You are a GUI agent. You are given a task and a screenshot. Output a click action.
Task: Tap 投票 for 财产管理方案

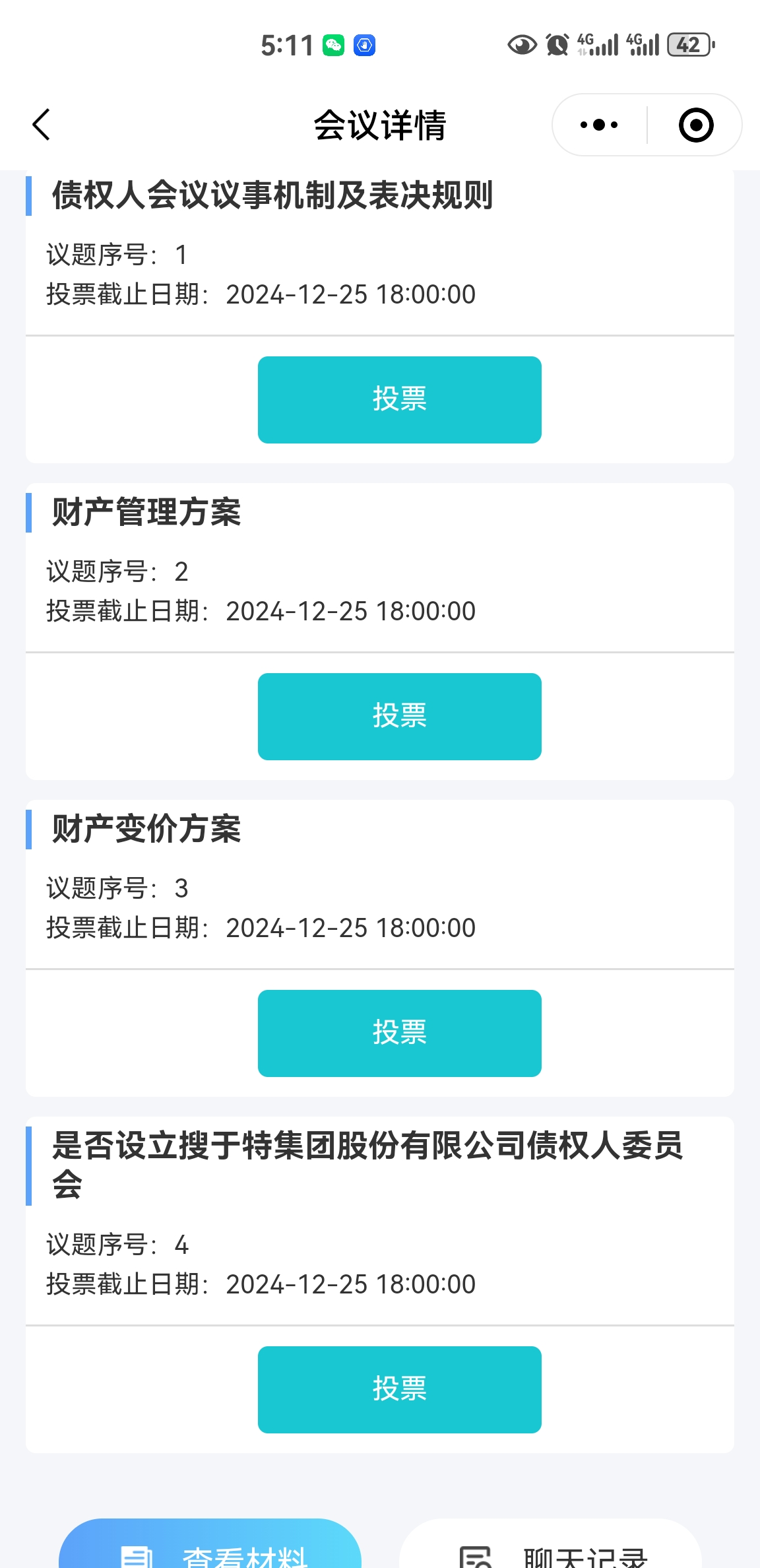399,716
